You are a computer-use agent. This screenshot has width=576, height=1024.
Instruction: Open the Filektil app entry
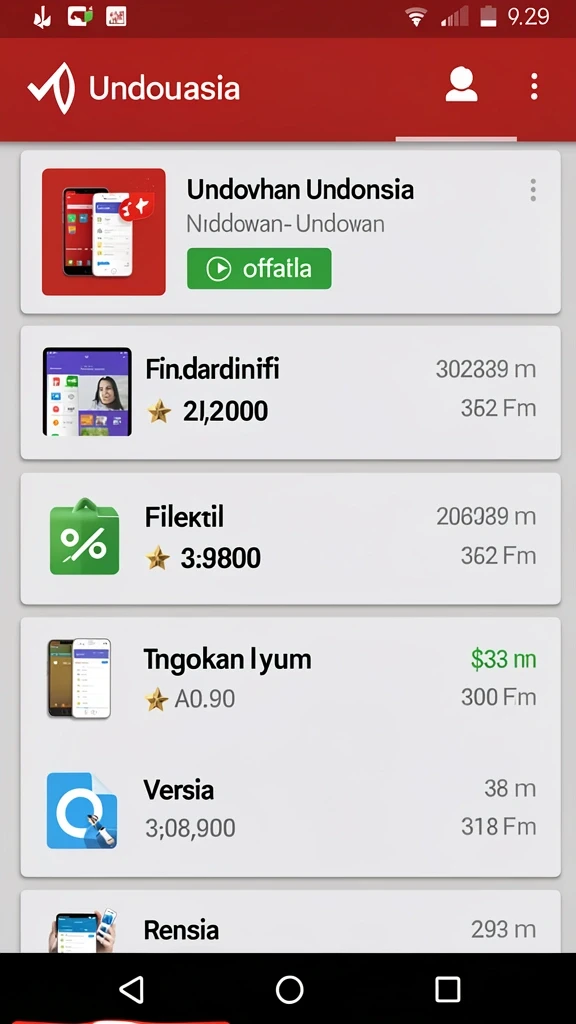[x=291, y=538]
